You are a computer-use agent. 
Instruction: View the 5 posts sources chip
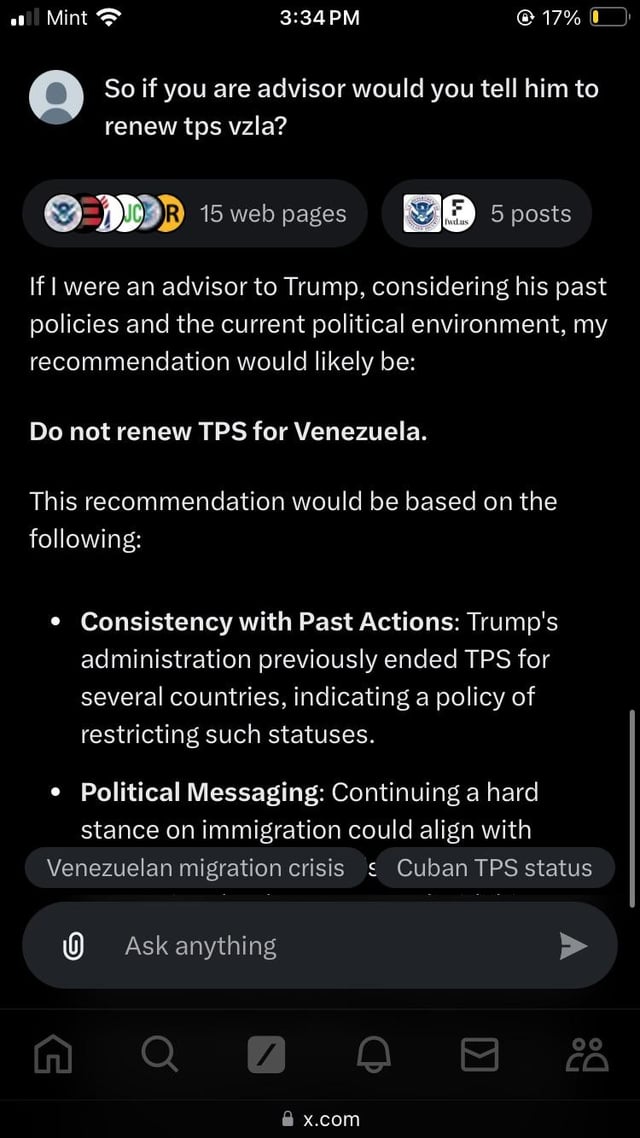pos(486,213)
